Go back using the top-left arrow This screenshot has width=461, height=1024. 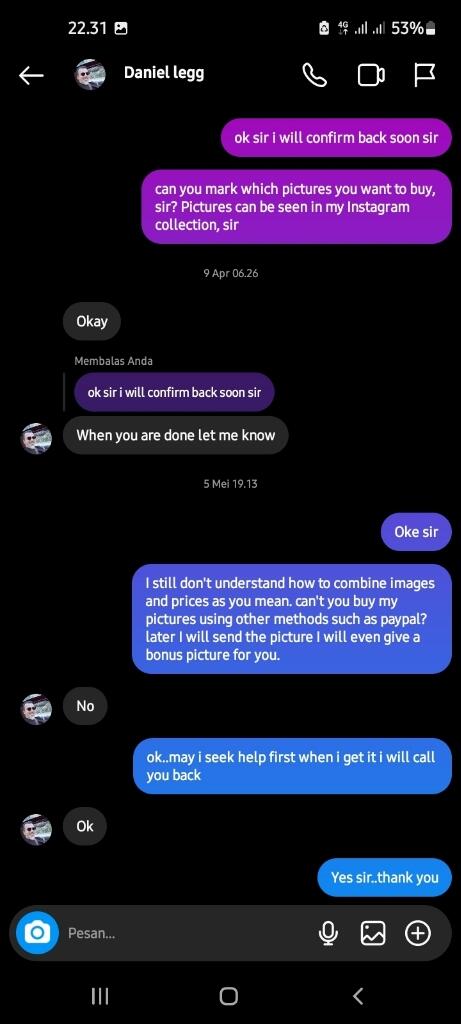point(31,76)
